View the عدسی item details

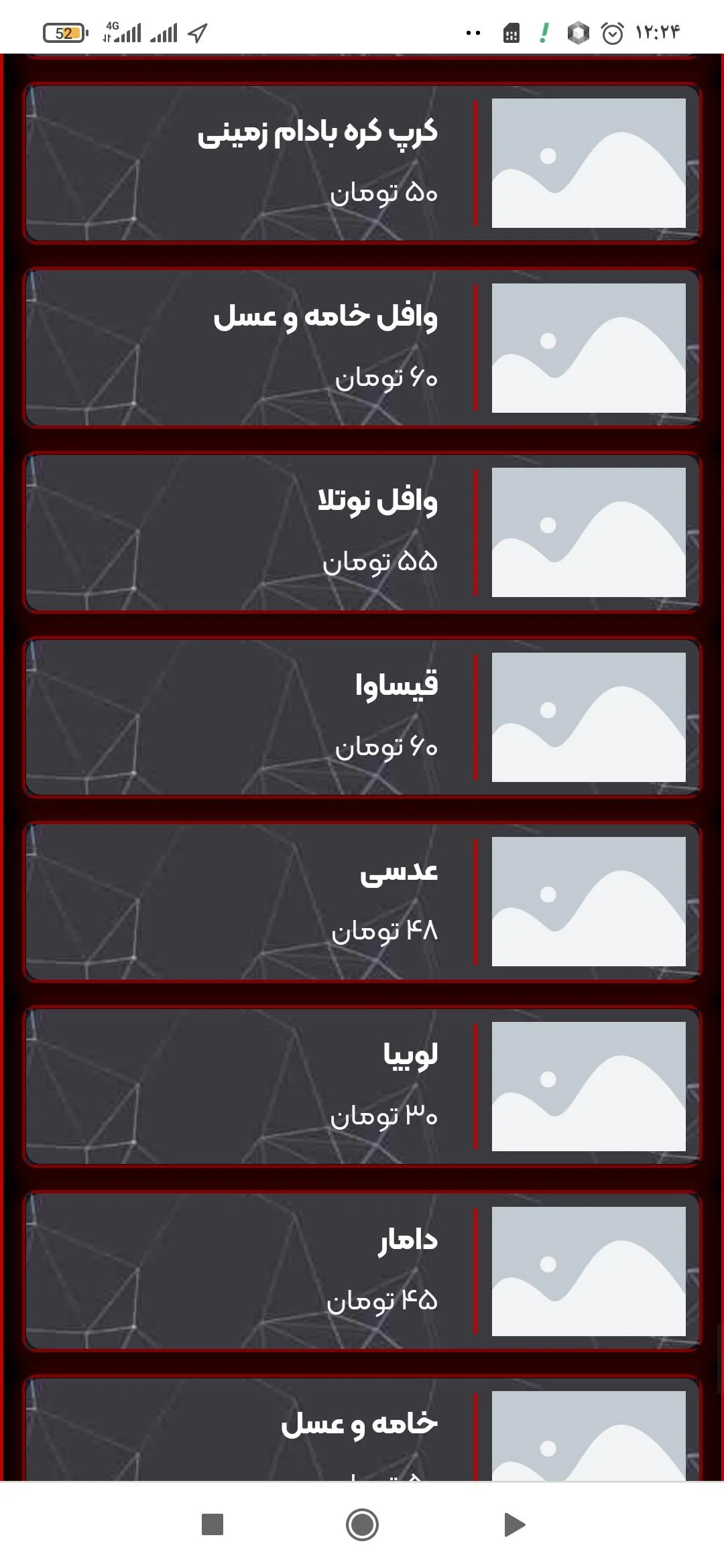pyautogui.click(x=362, y=902)
